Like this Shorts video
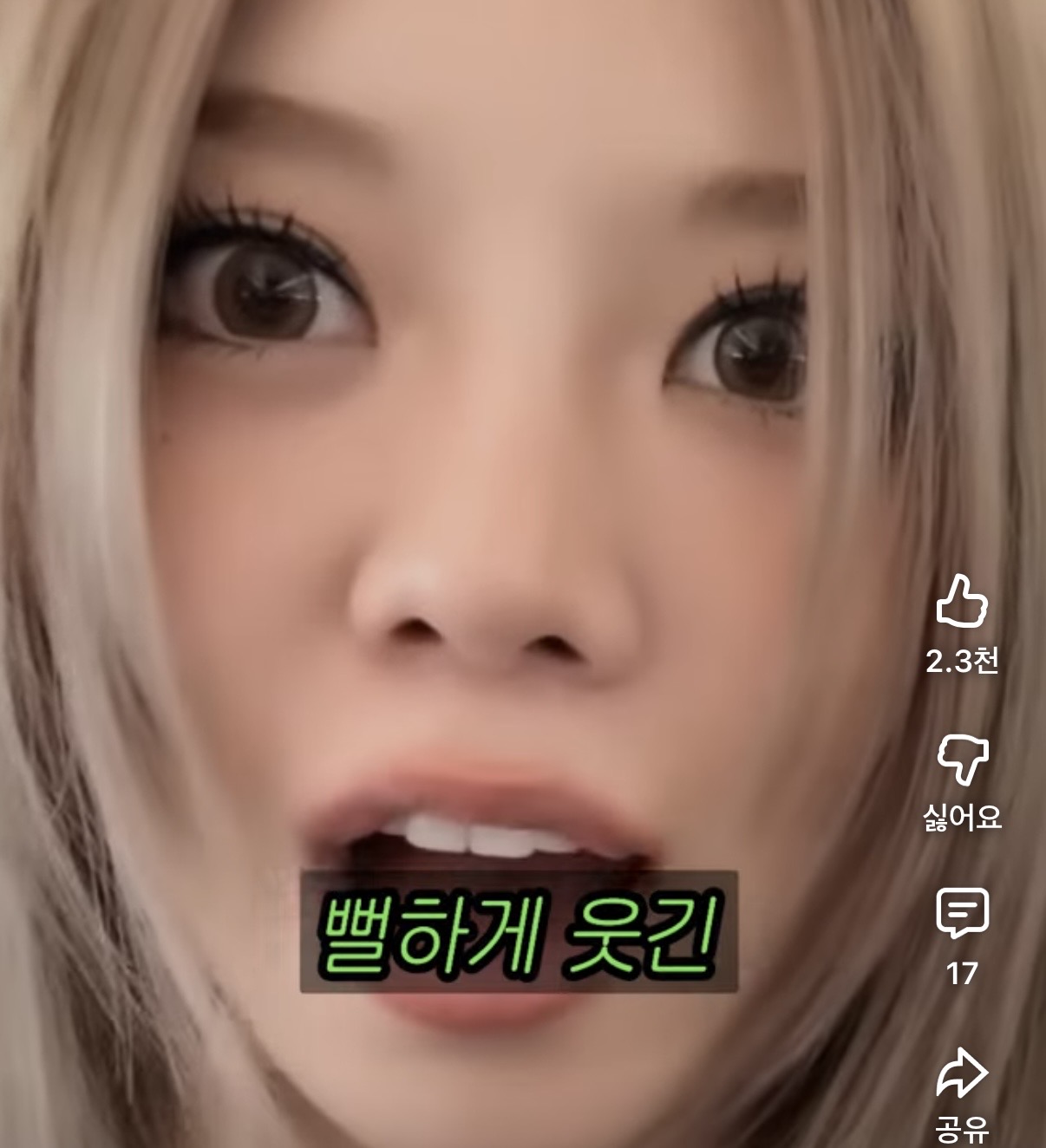The image size is (1046, 1148). 962,601
